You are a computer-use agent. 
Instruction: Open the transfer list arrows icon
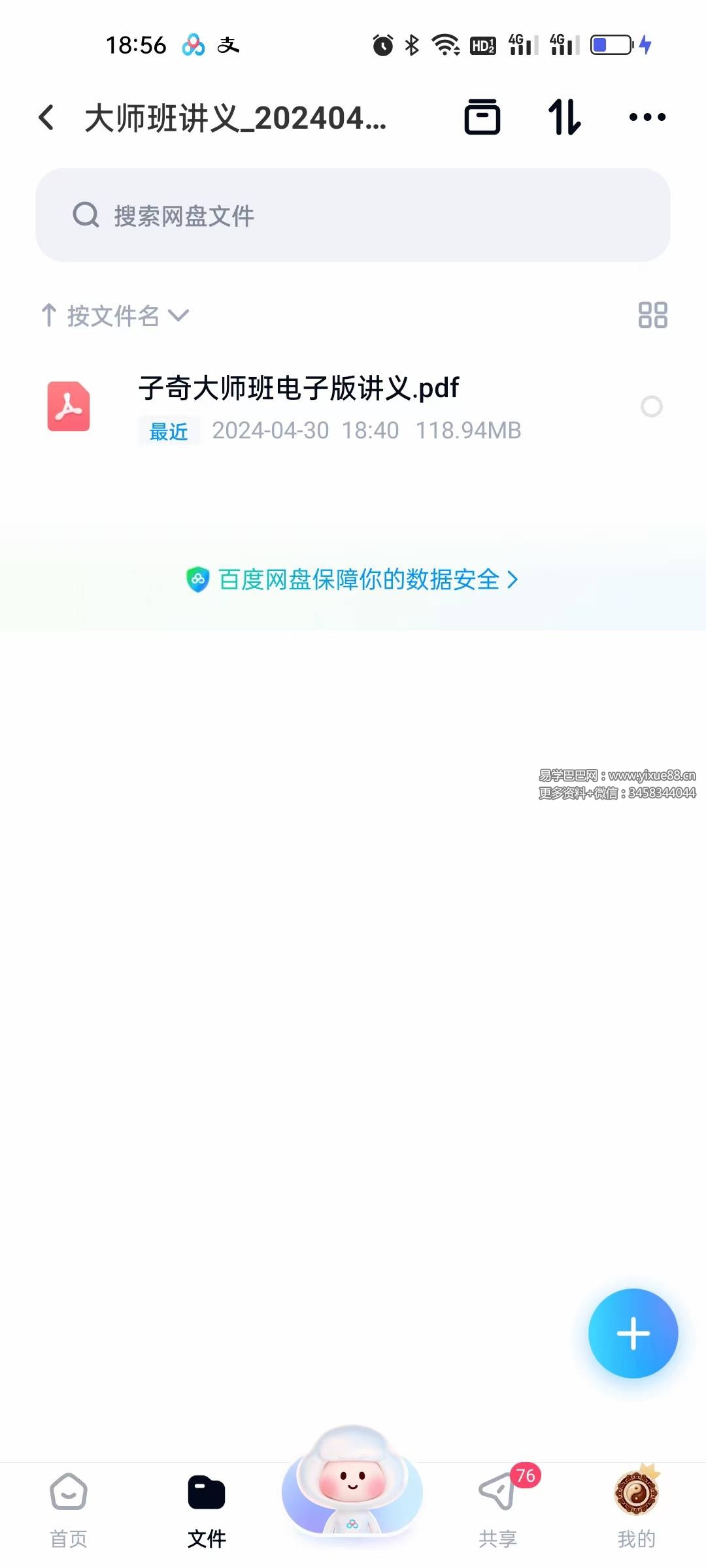pyautogui.click(x=564, y=118)
